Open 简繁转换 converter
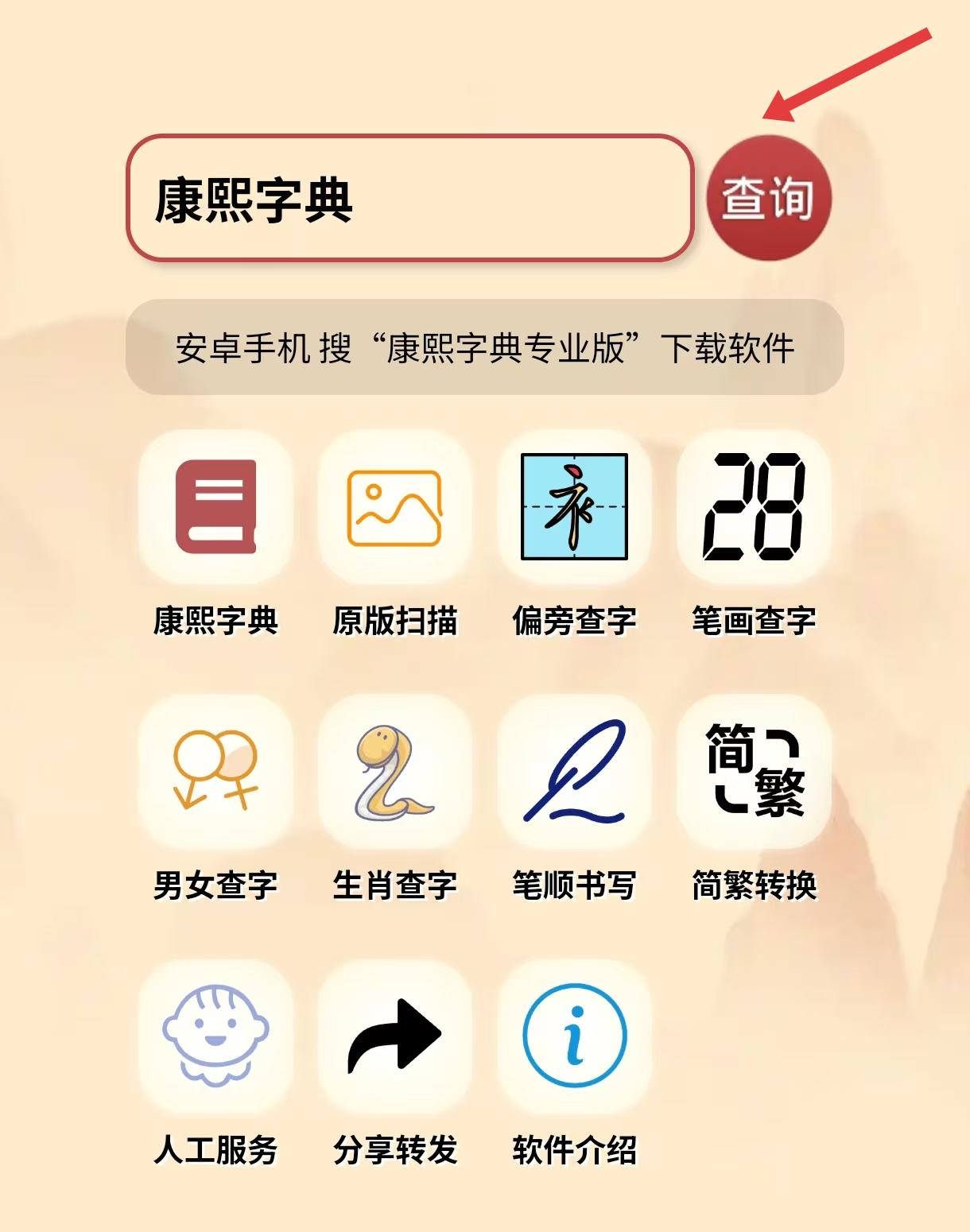 click(x=754, y=771)
